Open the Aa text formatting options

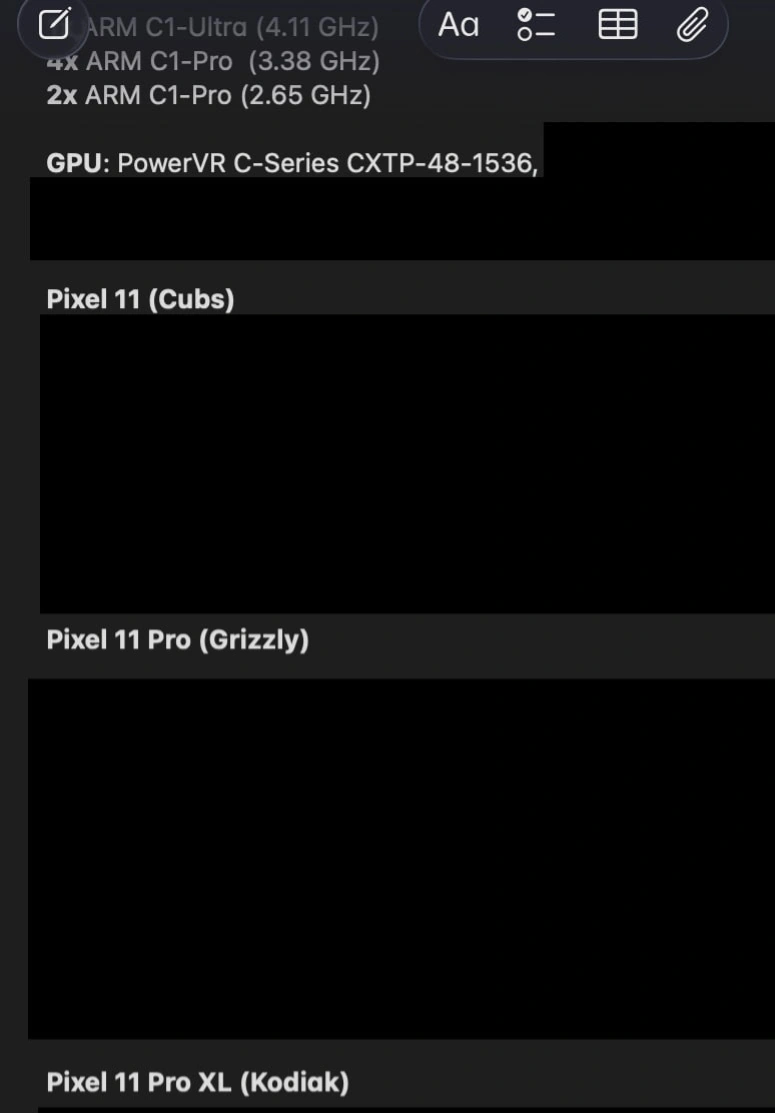coord(459,25)
